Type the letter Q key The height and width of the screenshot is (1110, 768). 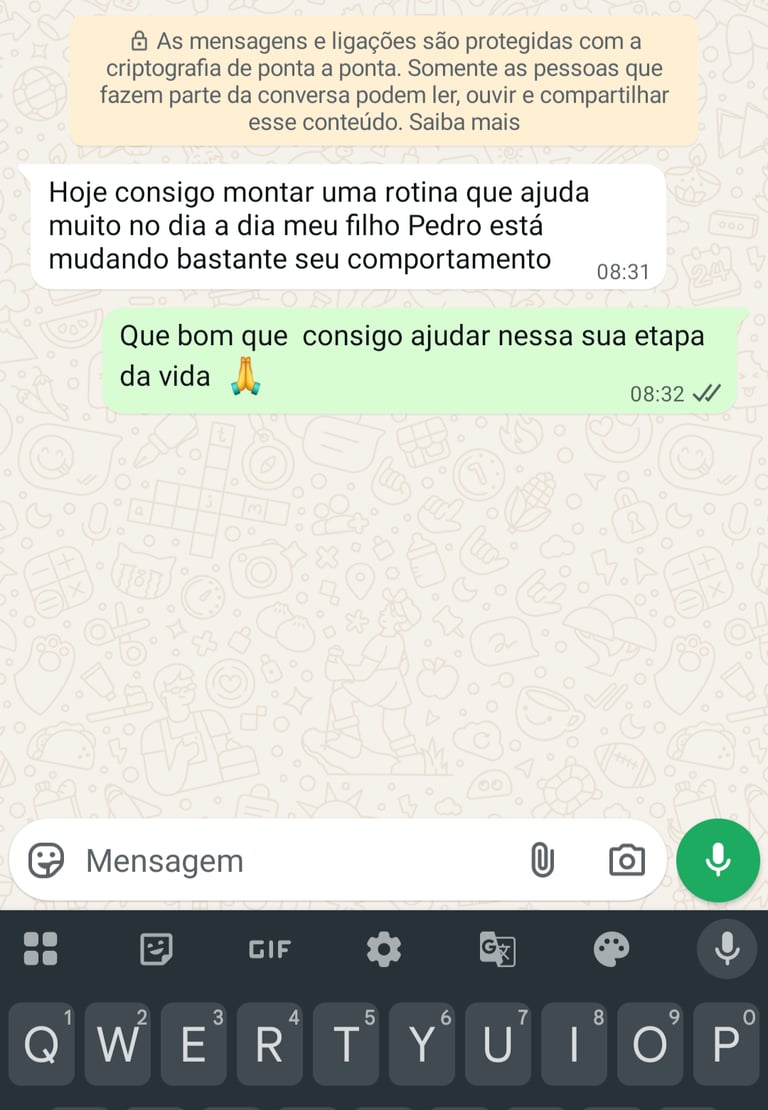(41, 1046)
